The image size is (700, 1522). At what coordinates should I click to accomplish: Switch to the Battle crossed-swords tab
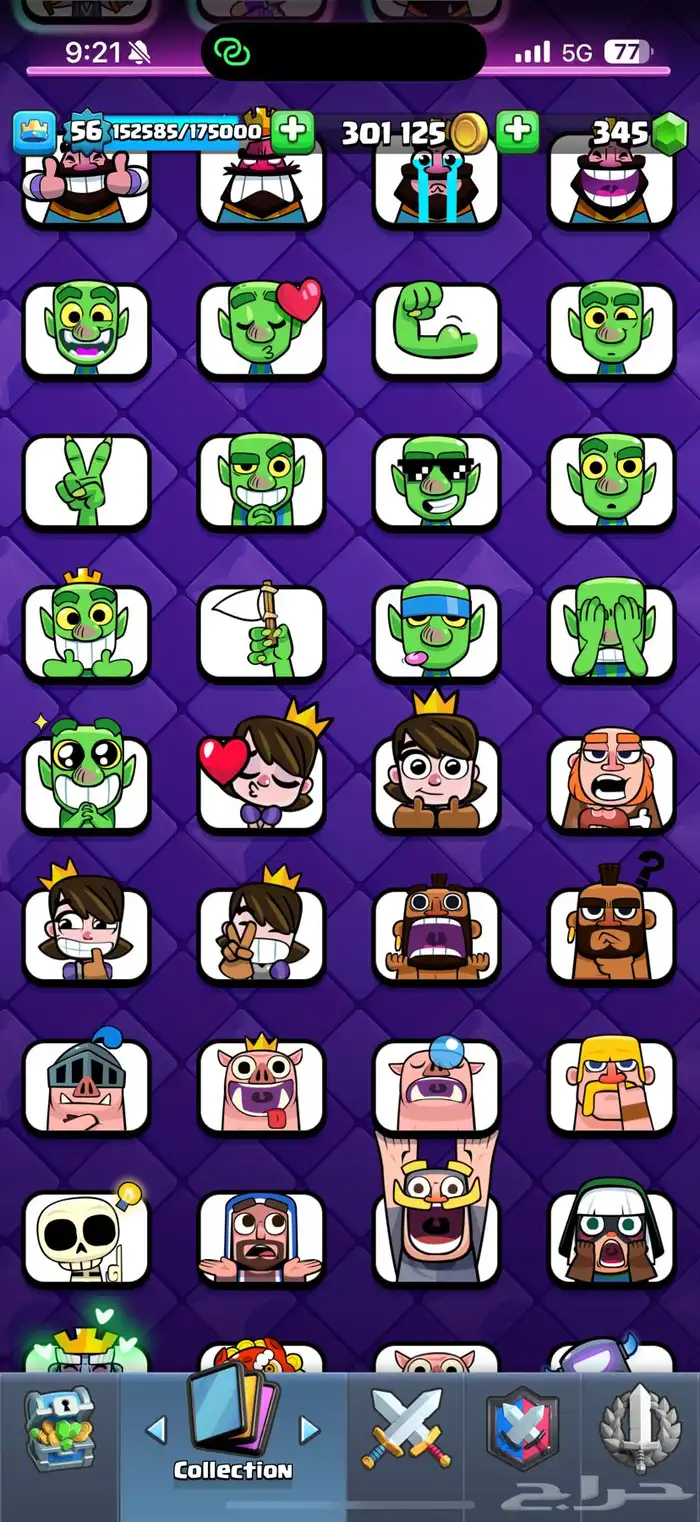tap(405, 1430)
